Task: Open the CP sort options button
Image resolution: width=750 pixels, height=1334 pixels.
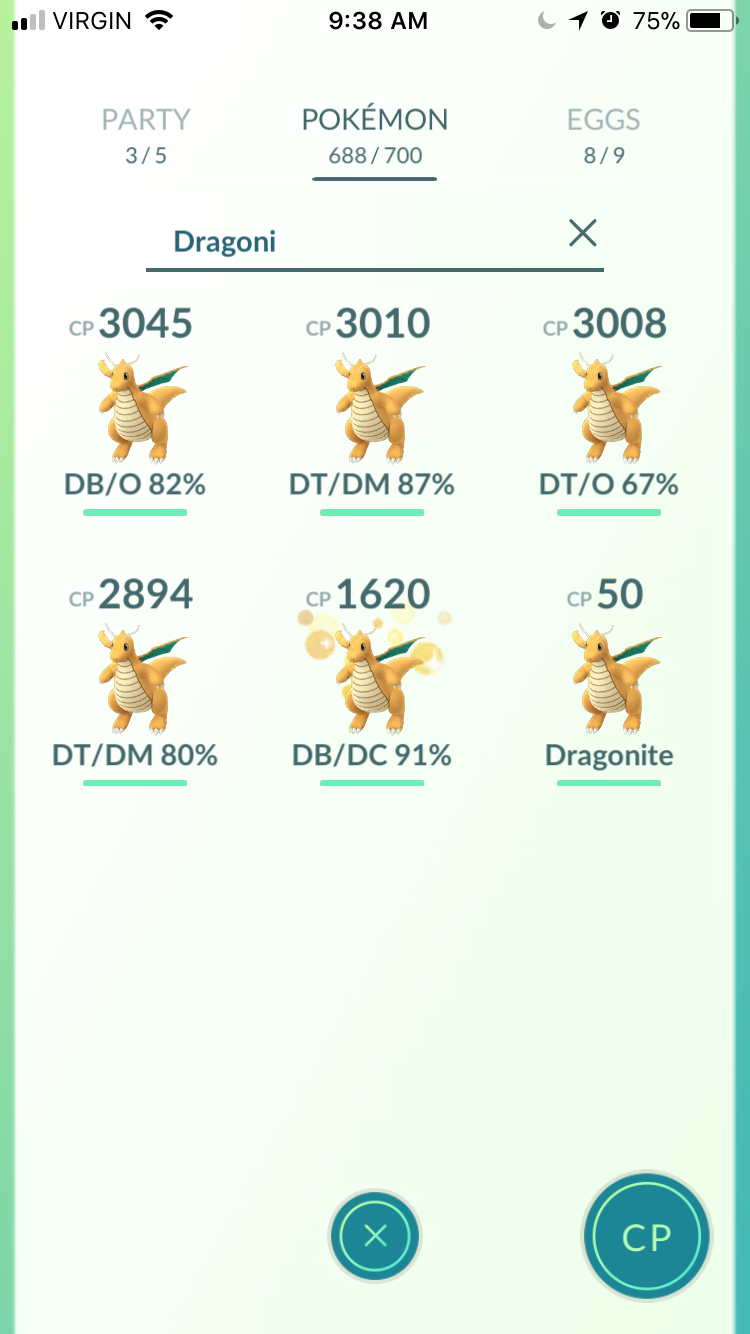Action: click(647, 1237)
